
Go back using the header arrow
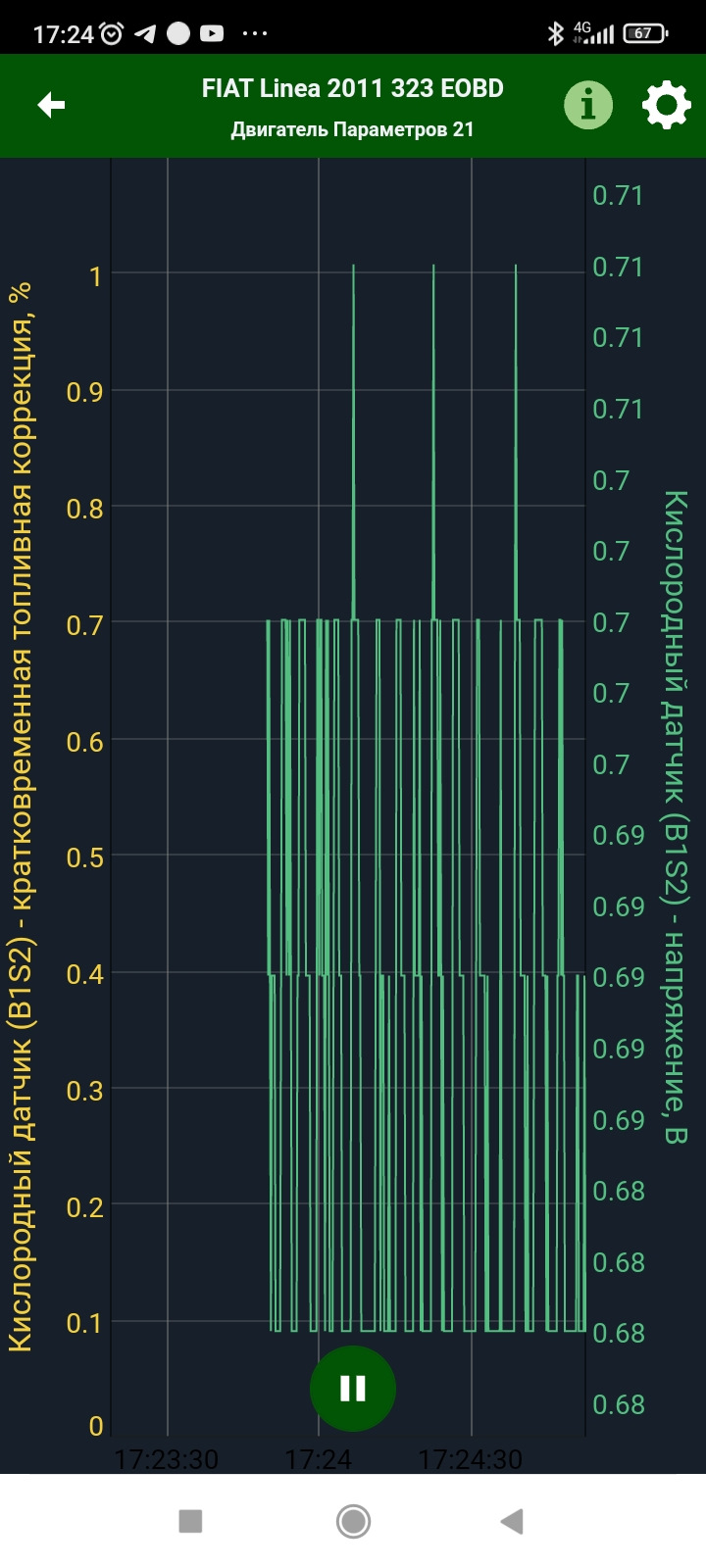click(51, 105)
